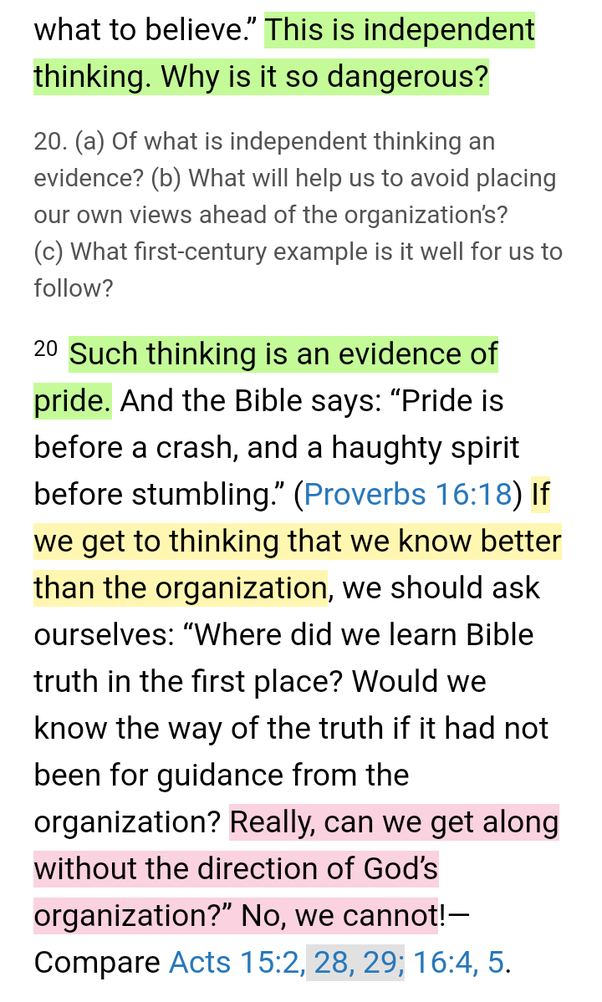Open the Acts 15:2 scripture link

pyautogui.click(x=236, y=962)
